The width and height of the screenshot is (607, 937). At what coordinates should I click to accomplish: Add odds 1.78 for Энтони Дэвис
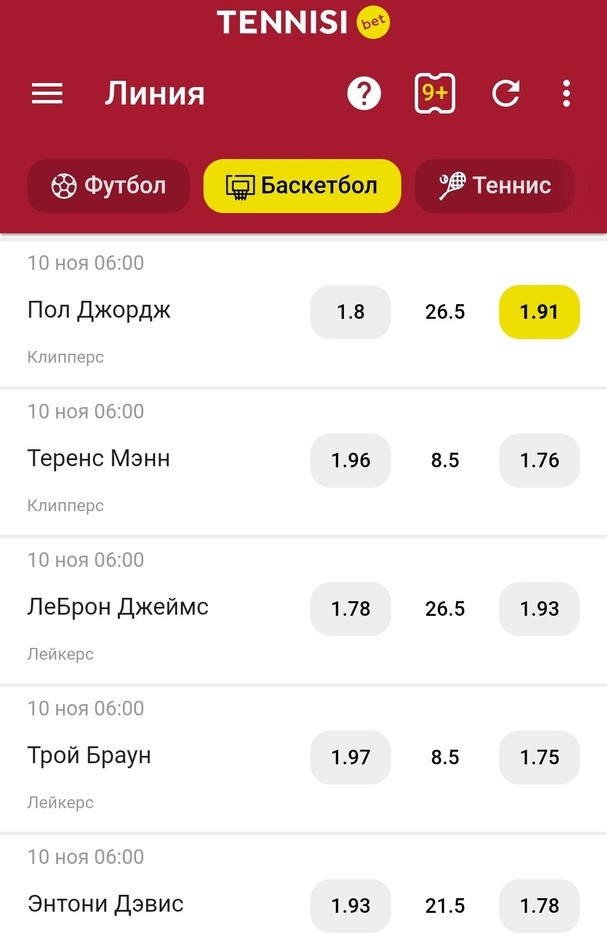click(x=539, y=905)
